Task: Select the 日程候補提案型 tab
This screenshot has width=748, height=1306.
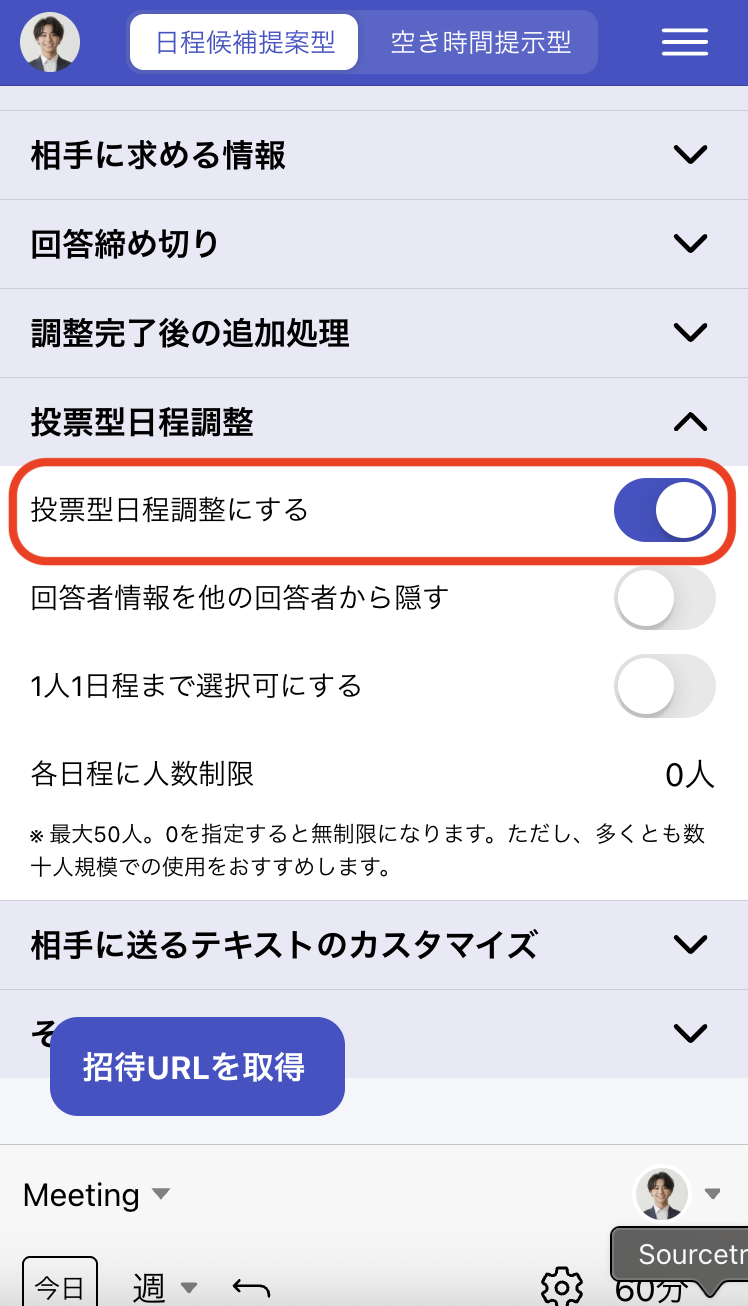Action: tap(244, 42)
